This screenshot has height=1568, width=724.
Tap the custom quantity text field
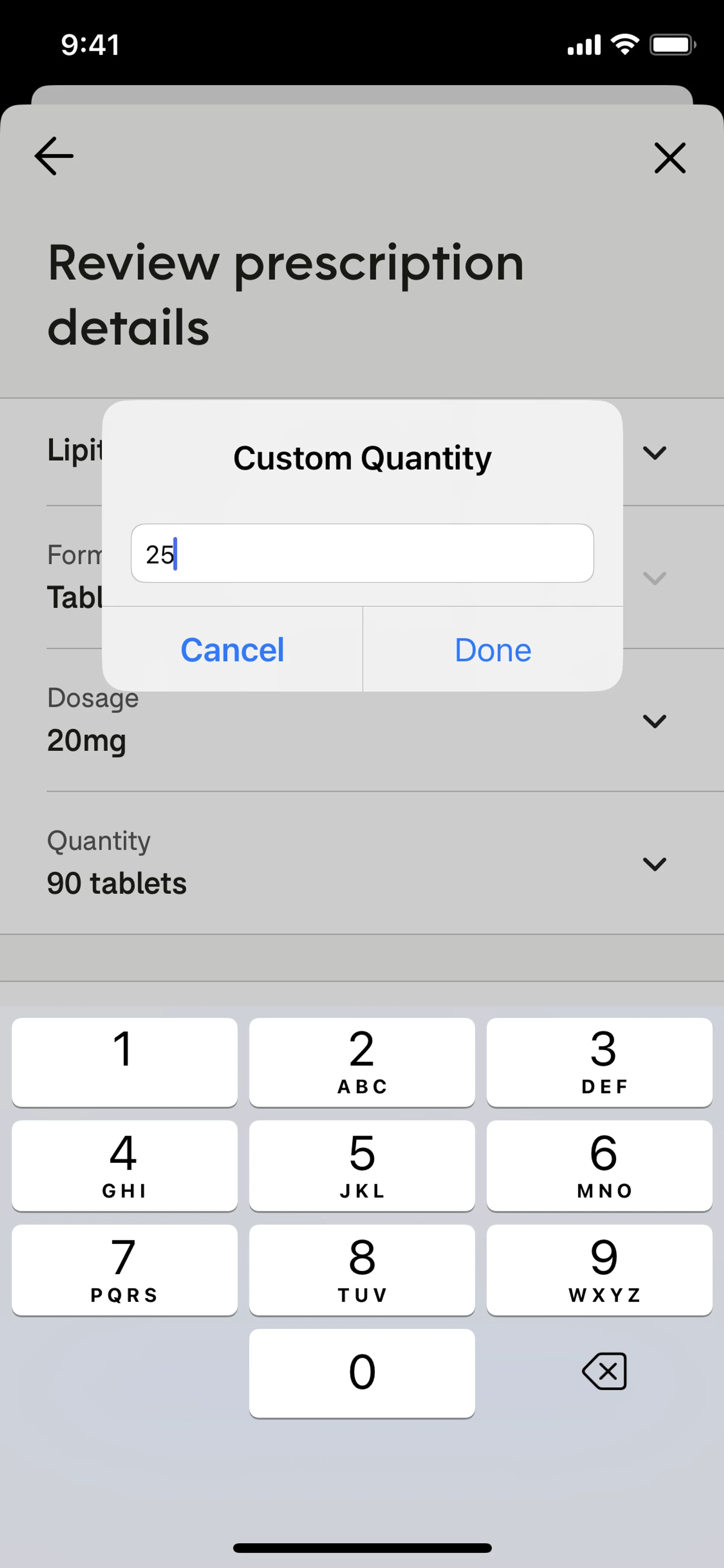point(362,553)
